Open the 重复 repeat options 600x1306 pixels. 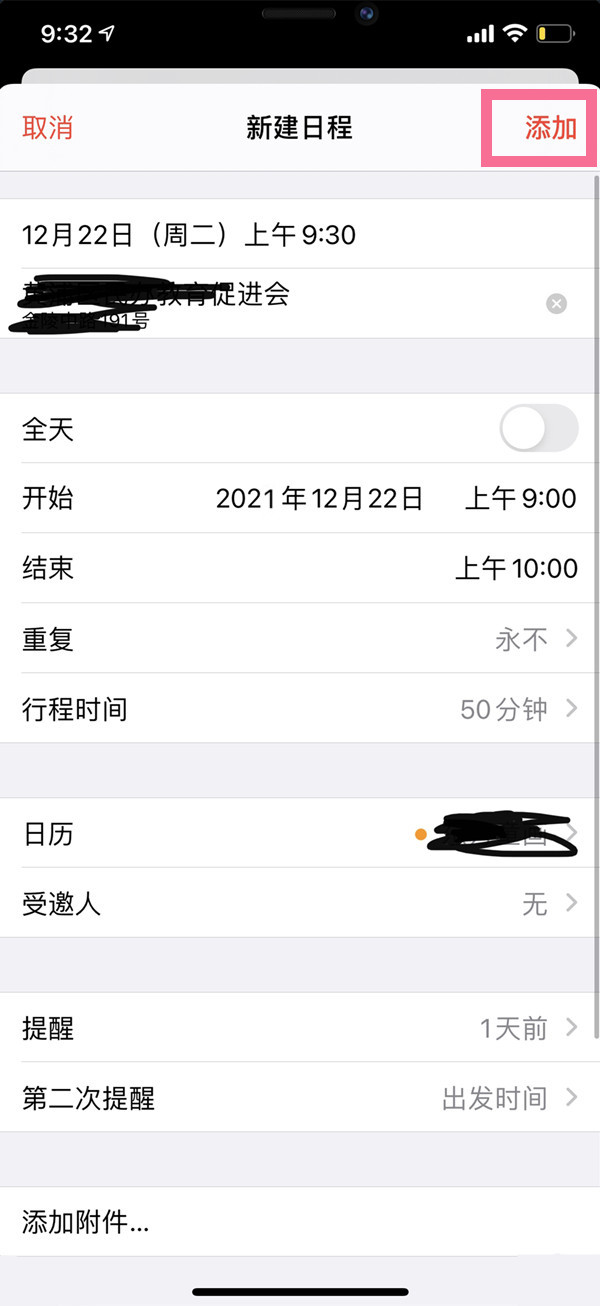point(300,639)
